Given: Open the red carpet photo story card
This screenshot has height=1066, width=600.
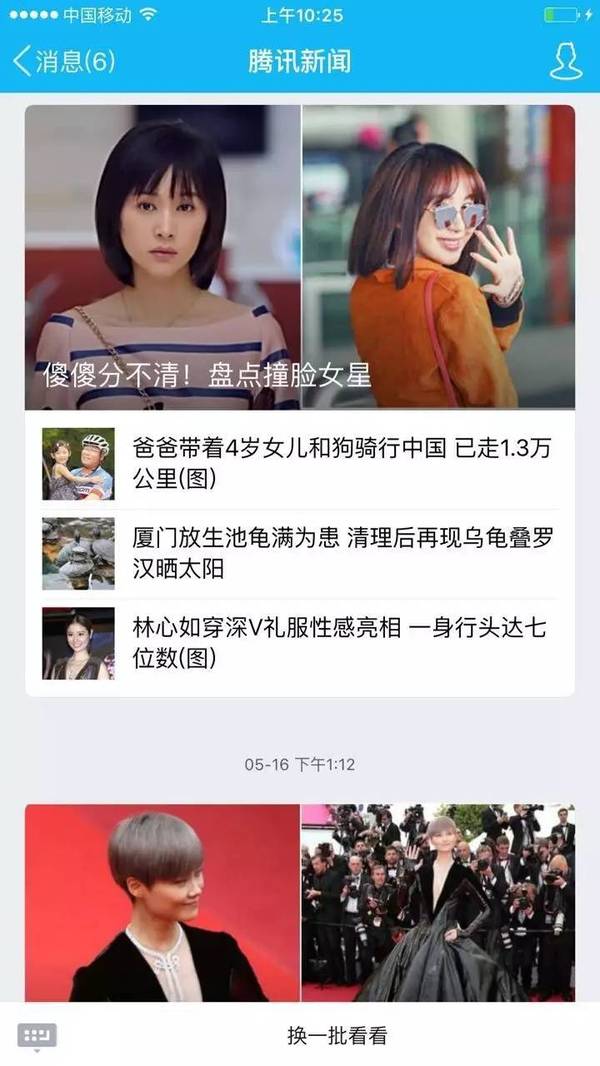Looking at the screenshot, I should (300, 900).
